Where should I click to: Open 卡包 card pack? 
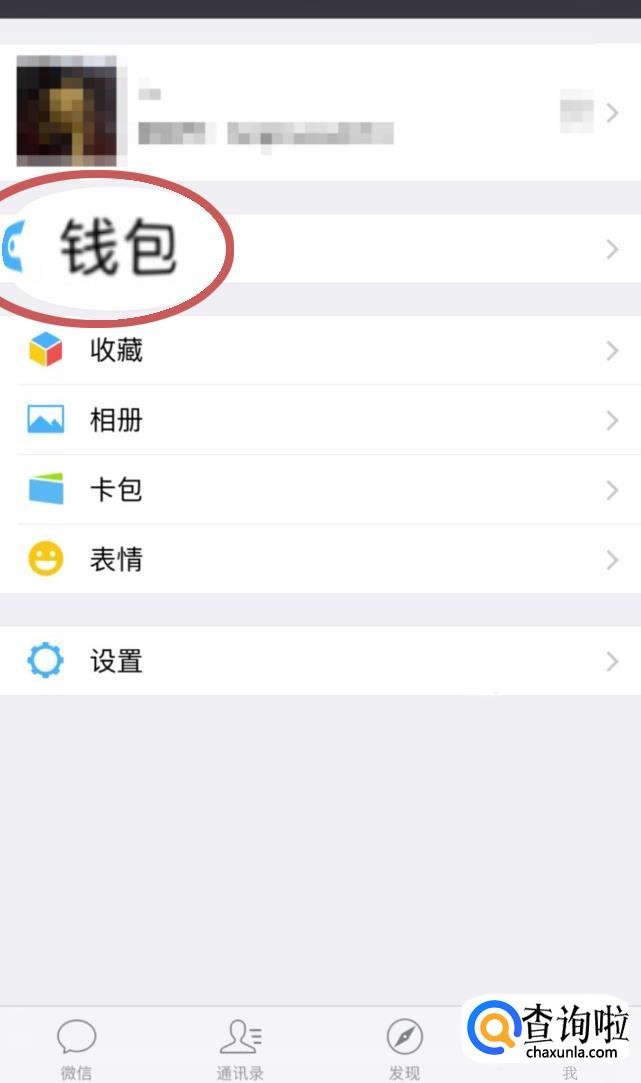click(x=320, y=490)
